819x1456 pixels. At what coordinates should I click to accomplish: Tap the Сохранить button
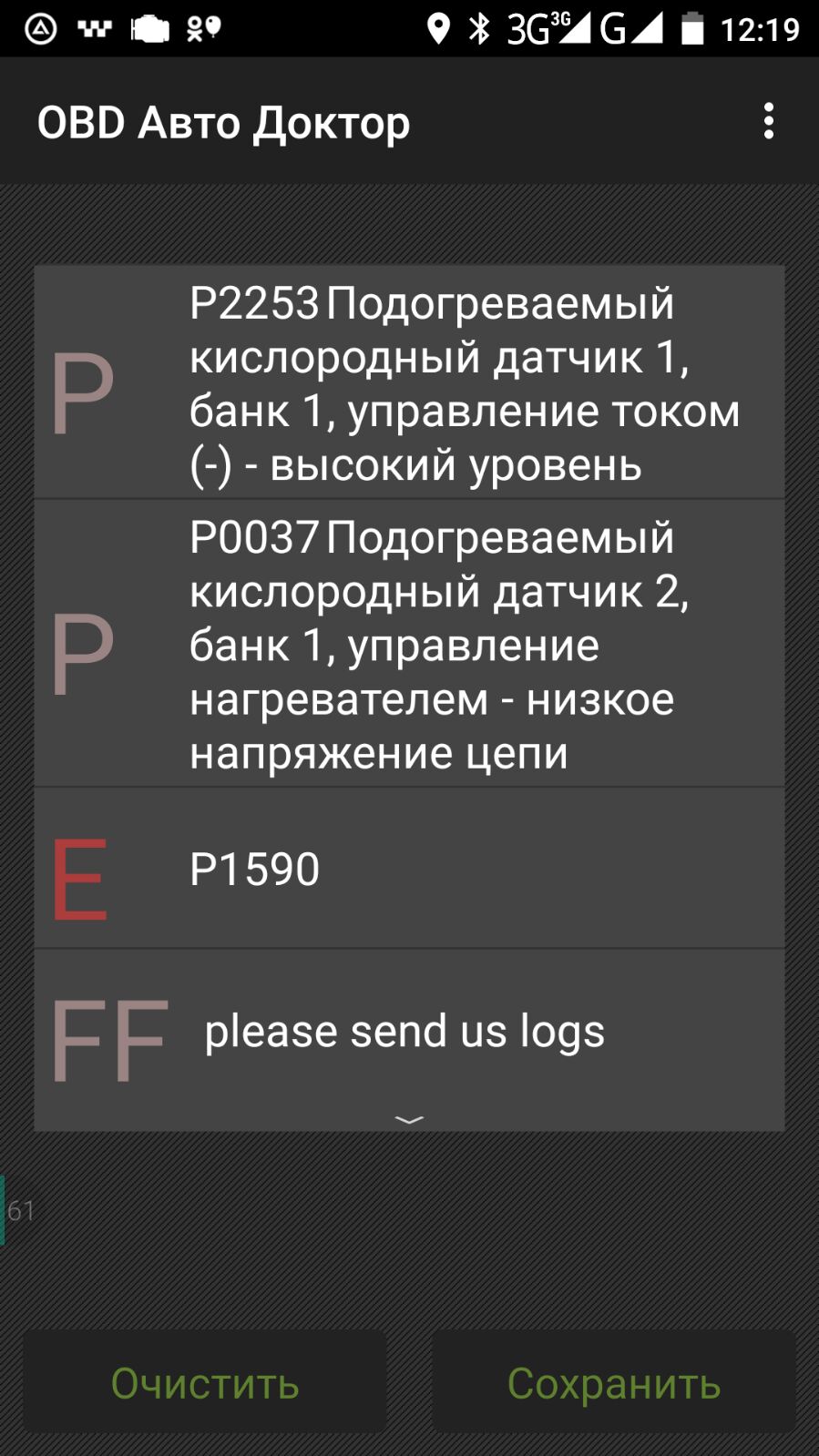pos(614,1382)
